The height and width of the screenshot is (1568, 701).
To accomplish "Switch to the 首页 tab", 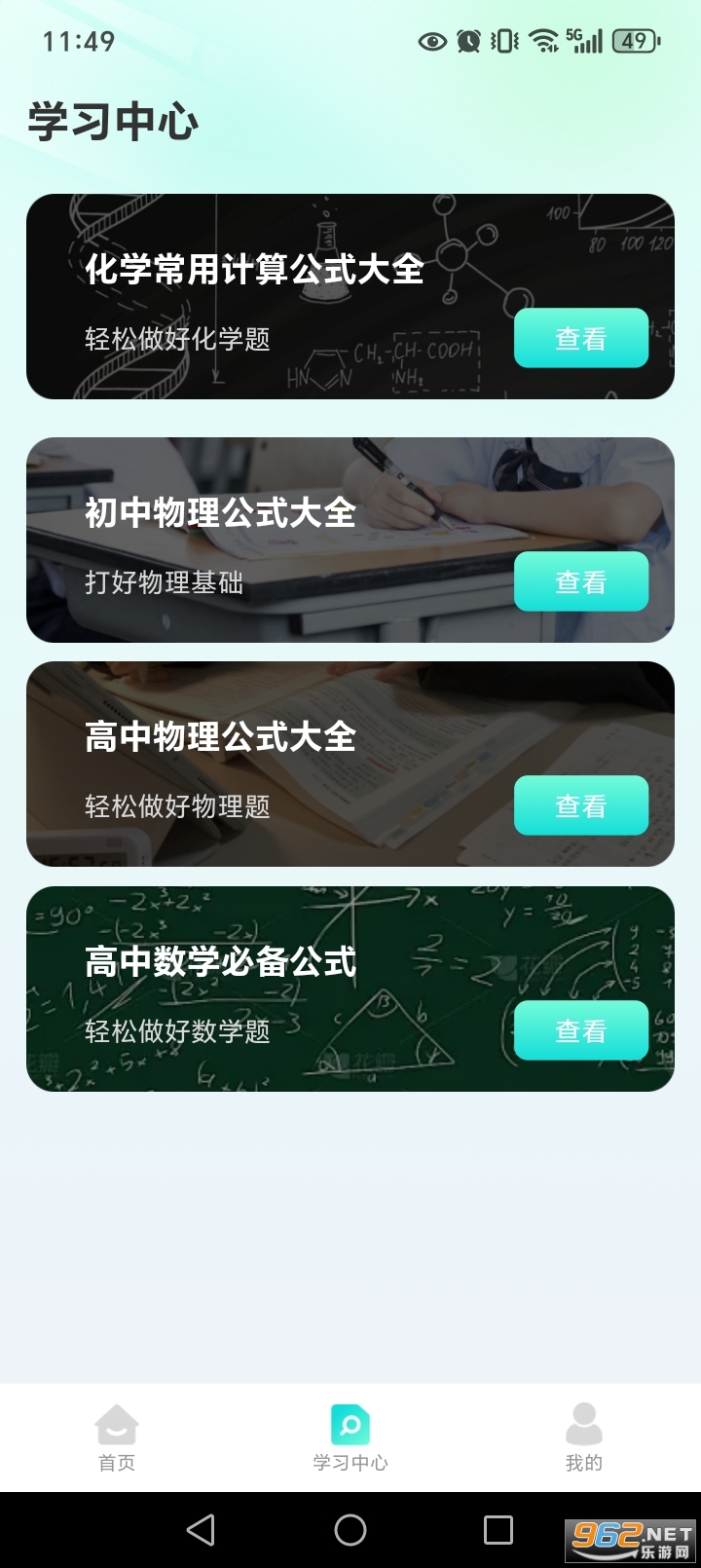I will pyautogui.click(x=117, y=1439).
